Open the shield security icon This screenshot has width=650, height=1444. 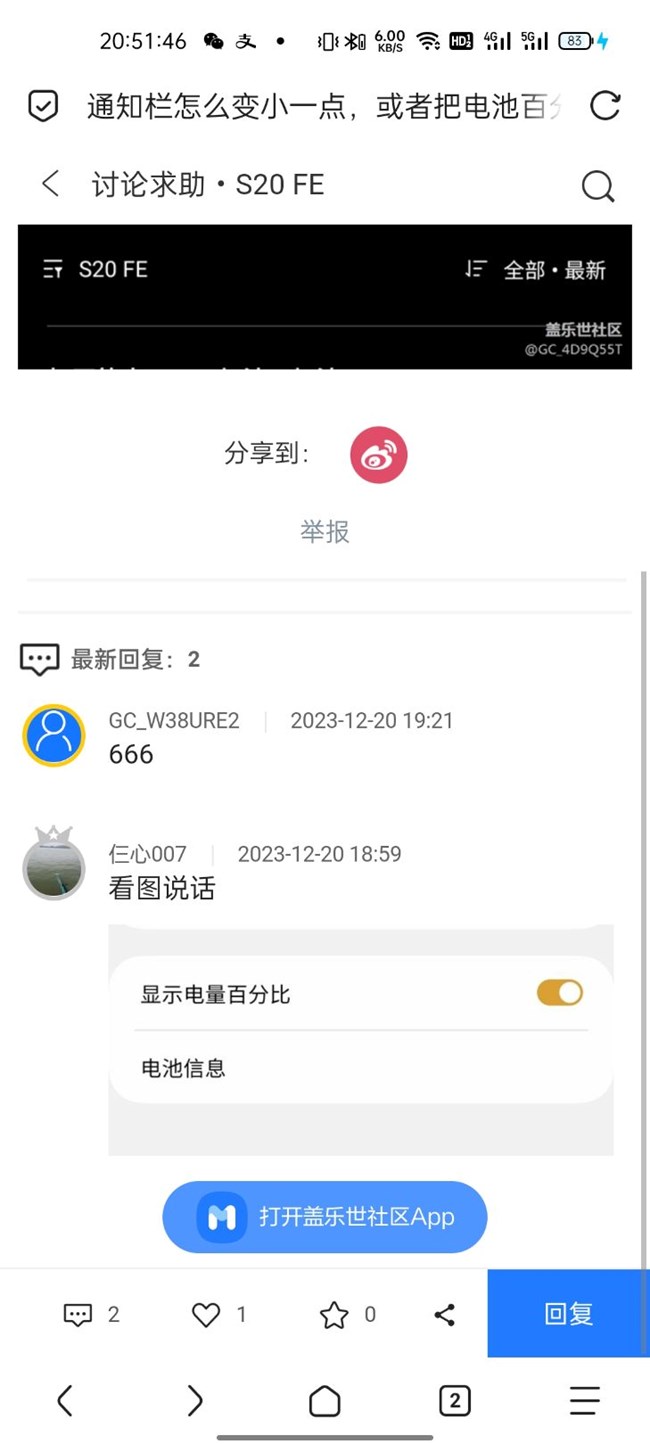tap(43, 106)
